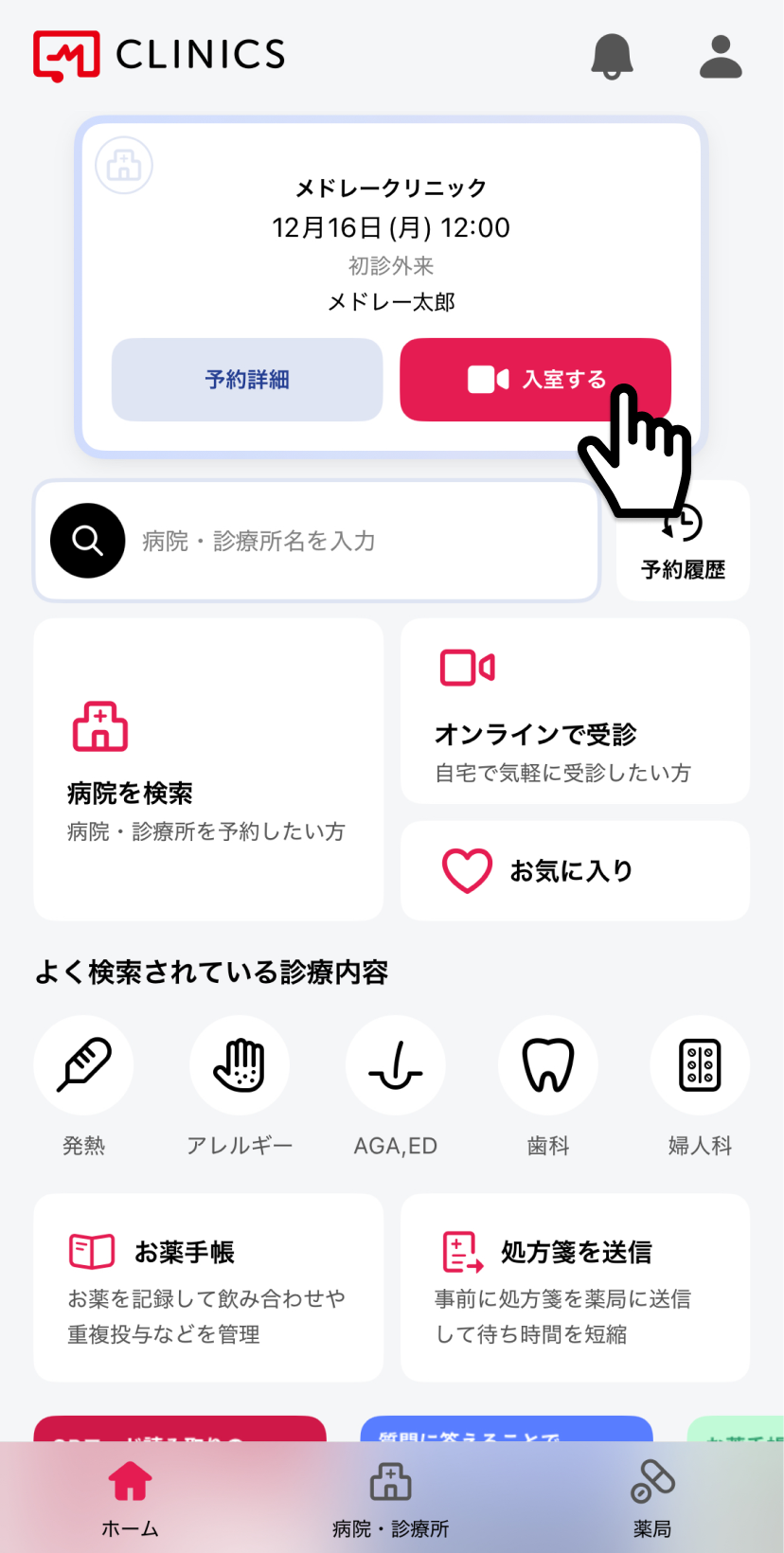The width and height of the screenshot is (784, 1553).
Task: Select the オンラインで受診 card
Action: [x=575, y=711]
